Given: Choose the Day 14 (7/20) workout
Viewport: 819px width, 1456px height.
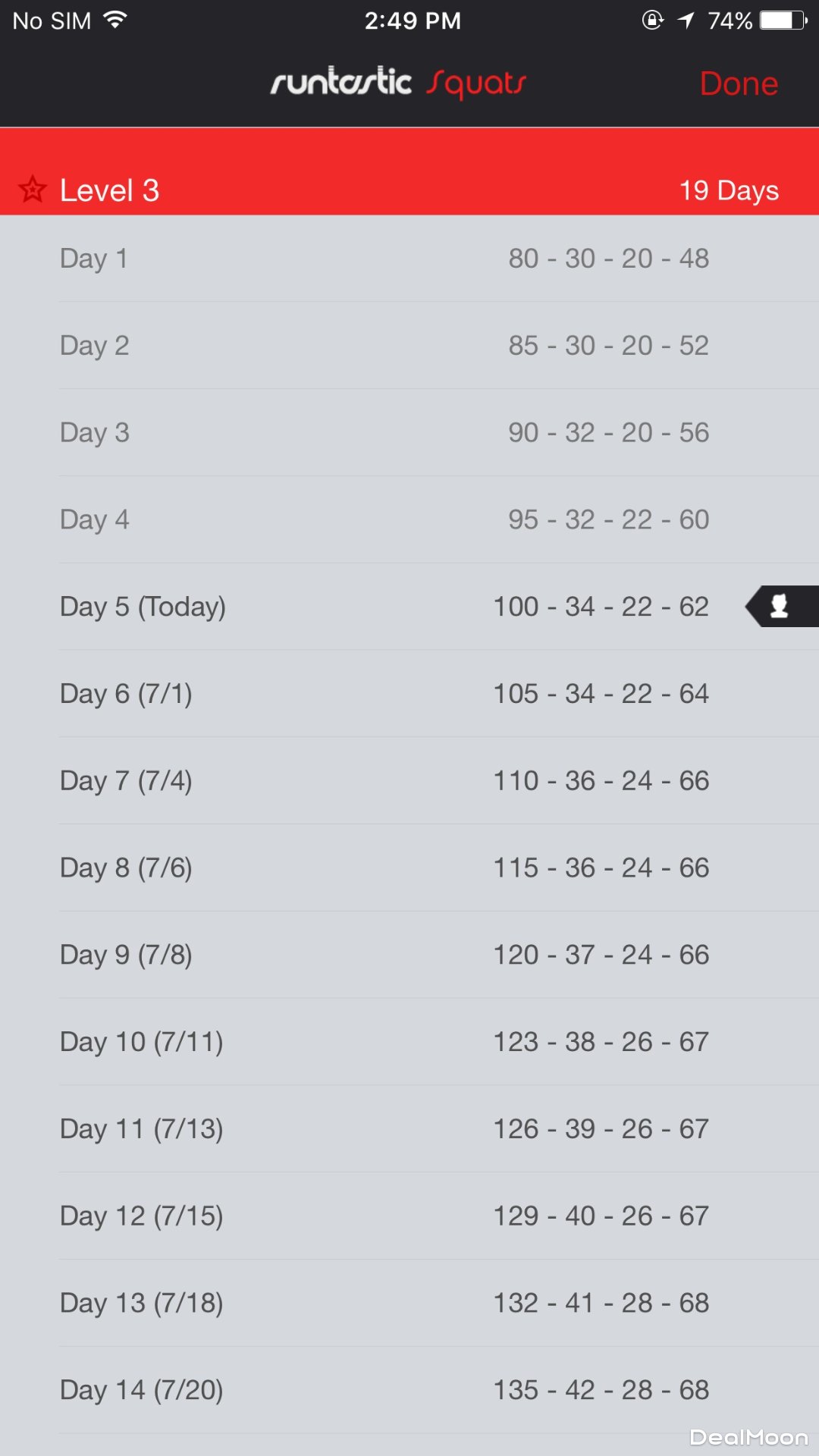Looking at the screenshot, I should click(x=383, y=1389).
